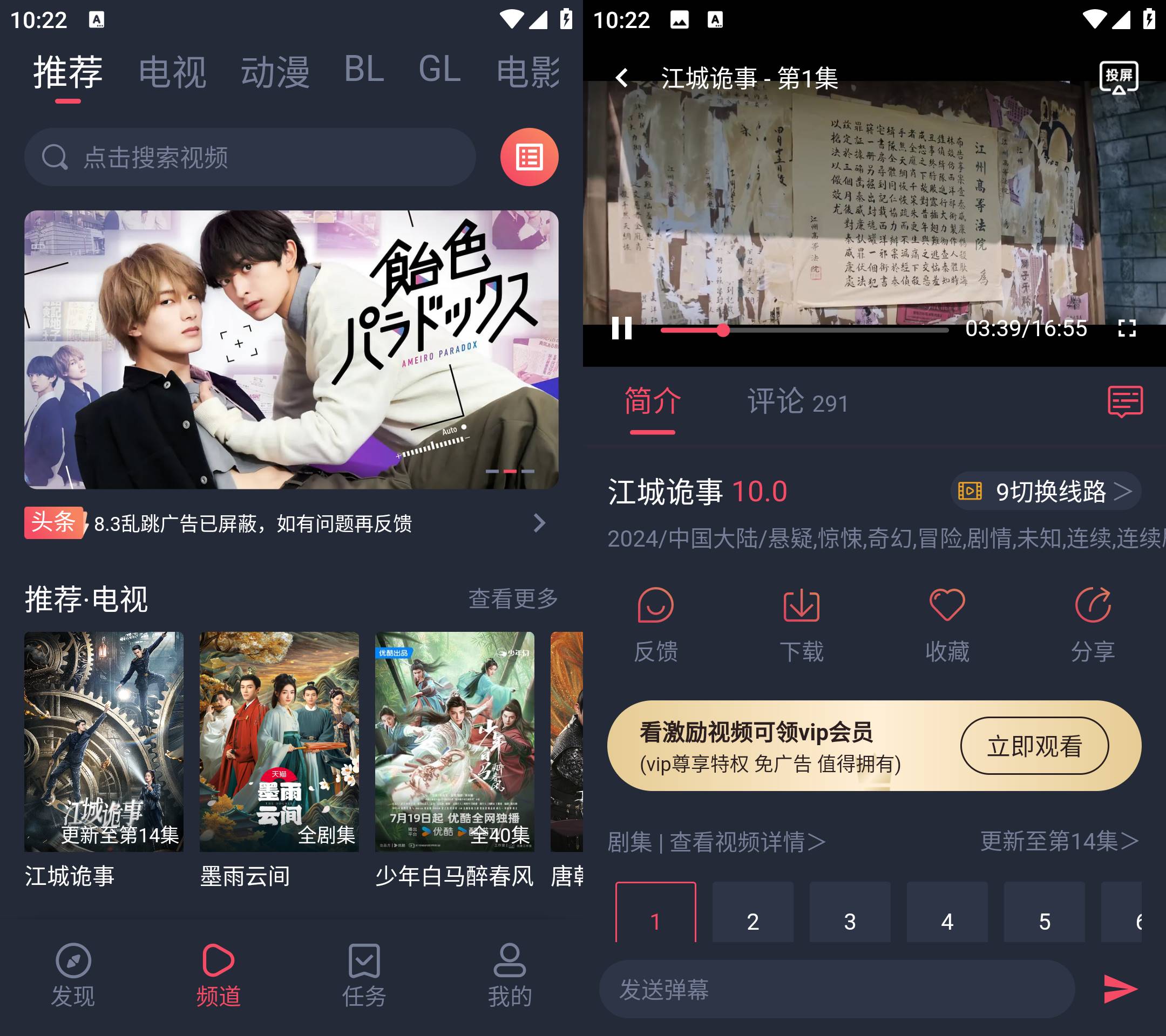Go to the 发现 bottom tab
This screenshot has height=1036, width=1166.
point(73,975)
